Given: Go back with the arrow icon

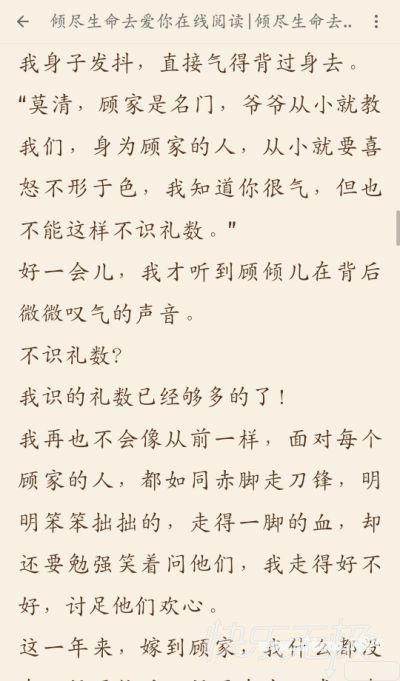Looking at the screenshot, I should 23,21.
